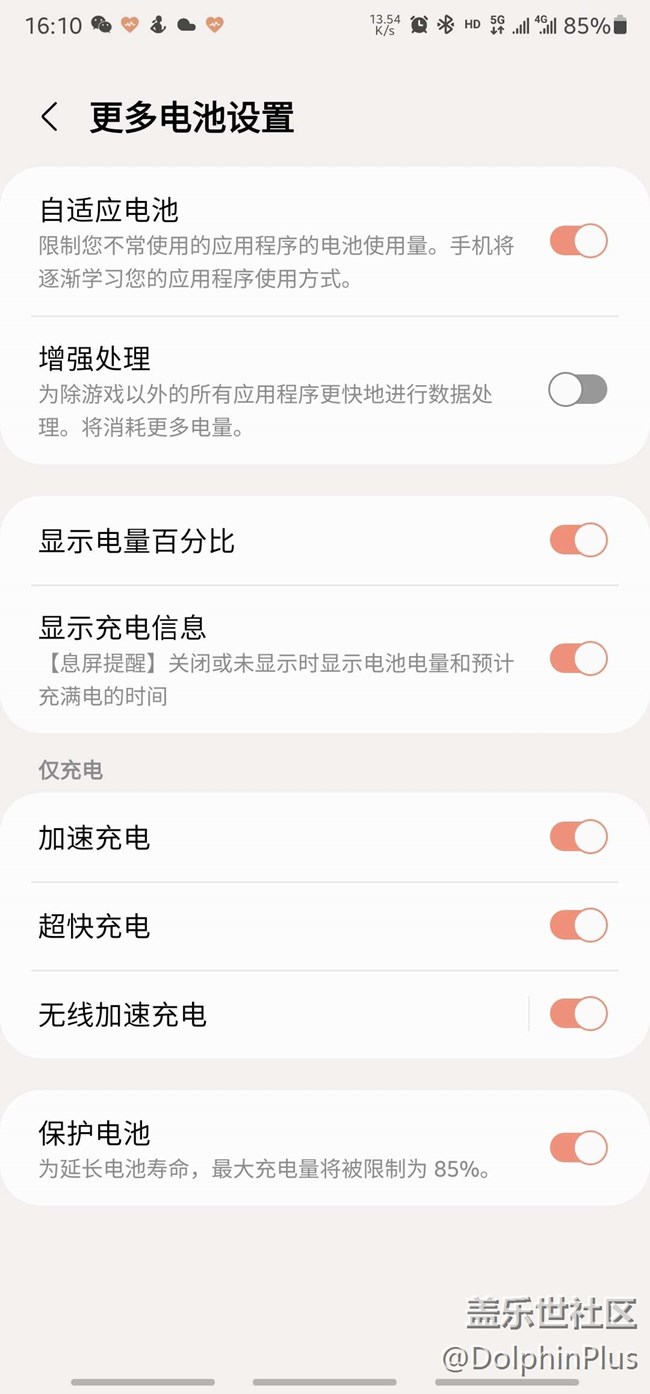This screenshot has height=1394, width=650.
Task: Turn off 自适应电池 switch
Action: point(578,241)
